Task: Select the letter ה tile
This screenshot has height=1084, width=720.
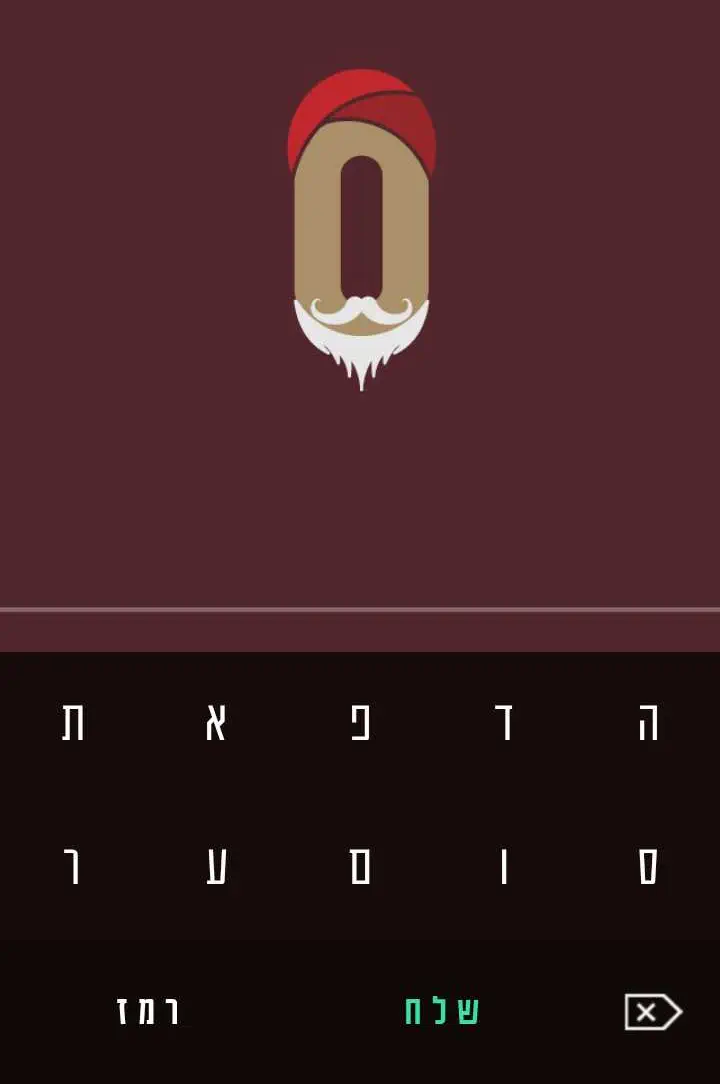Action: 648,723
